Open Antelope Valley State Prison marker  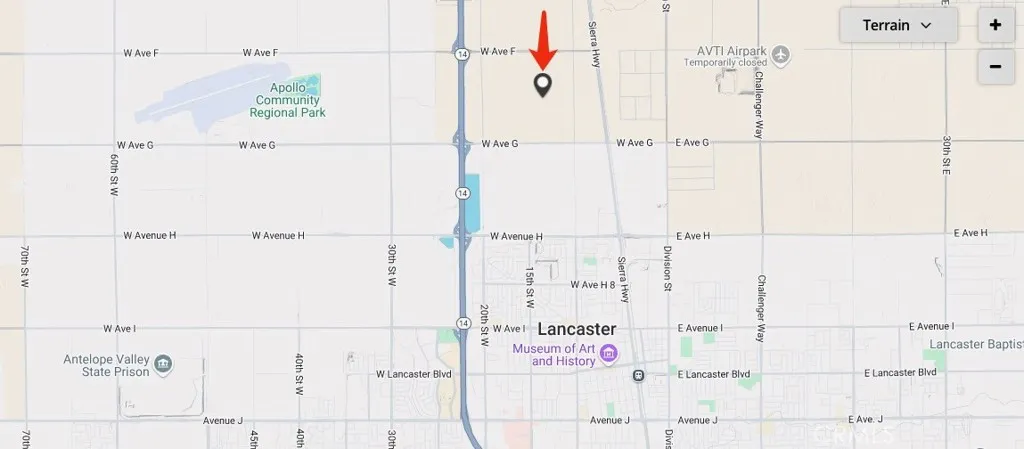pyautogui.click(x=163, y=361)
